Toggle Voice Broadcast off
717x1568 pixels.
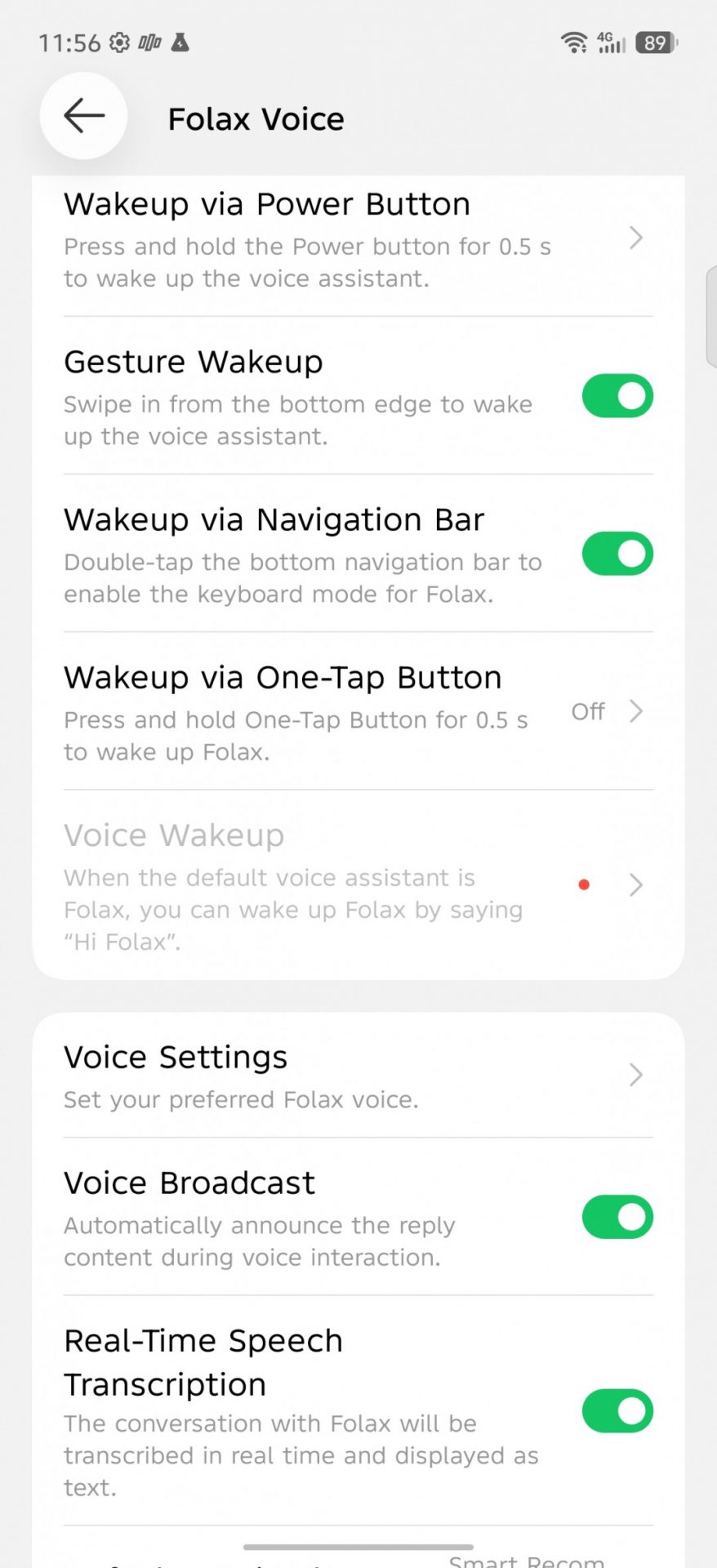tap(617, 1217)
